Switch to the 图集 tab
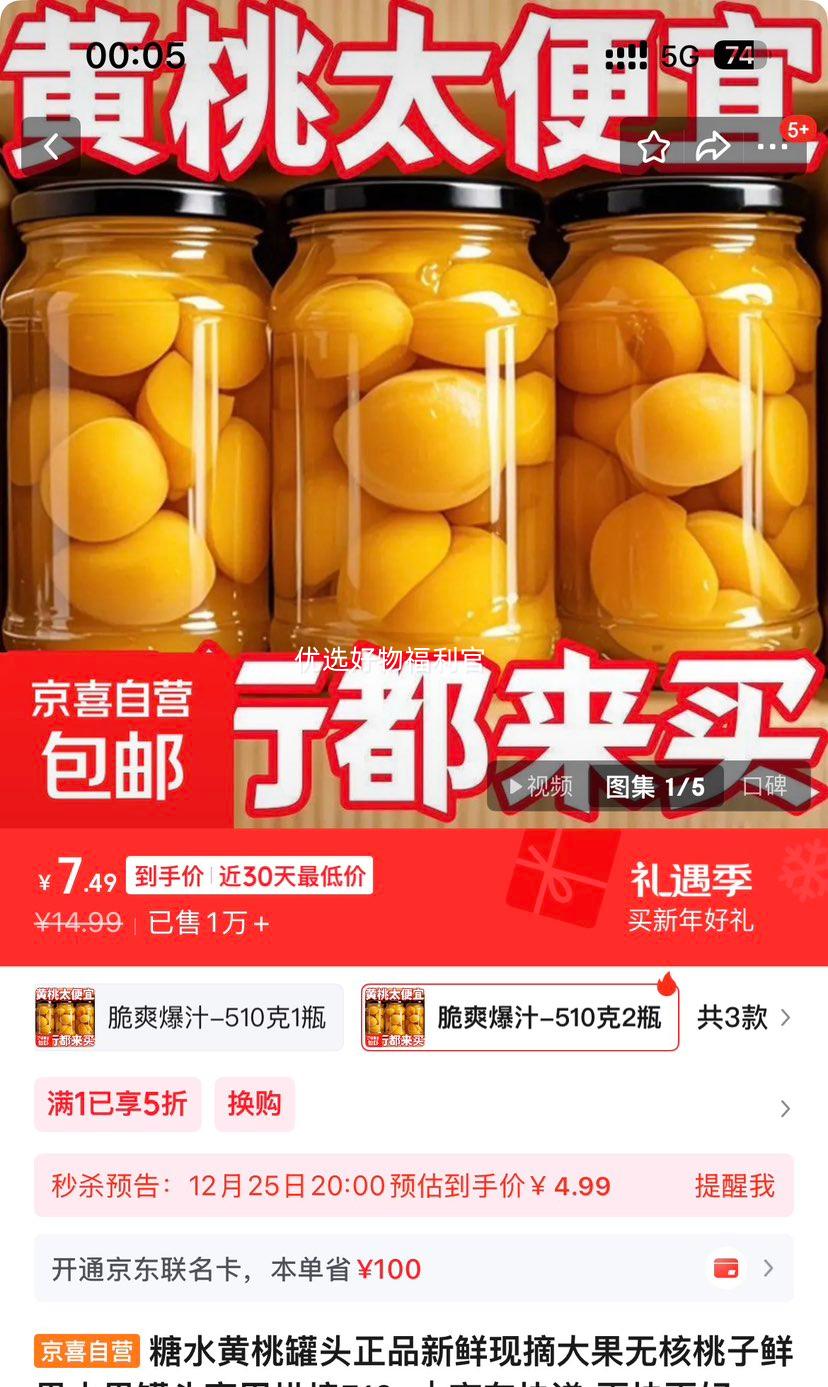Viewport: 828px width, 1387px height. tap(655, 787)
